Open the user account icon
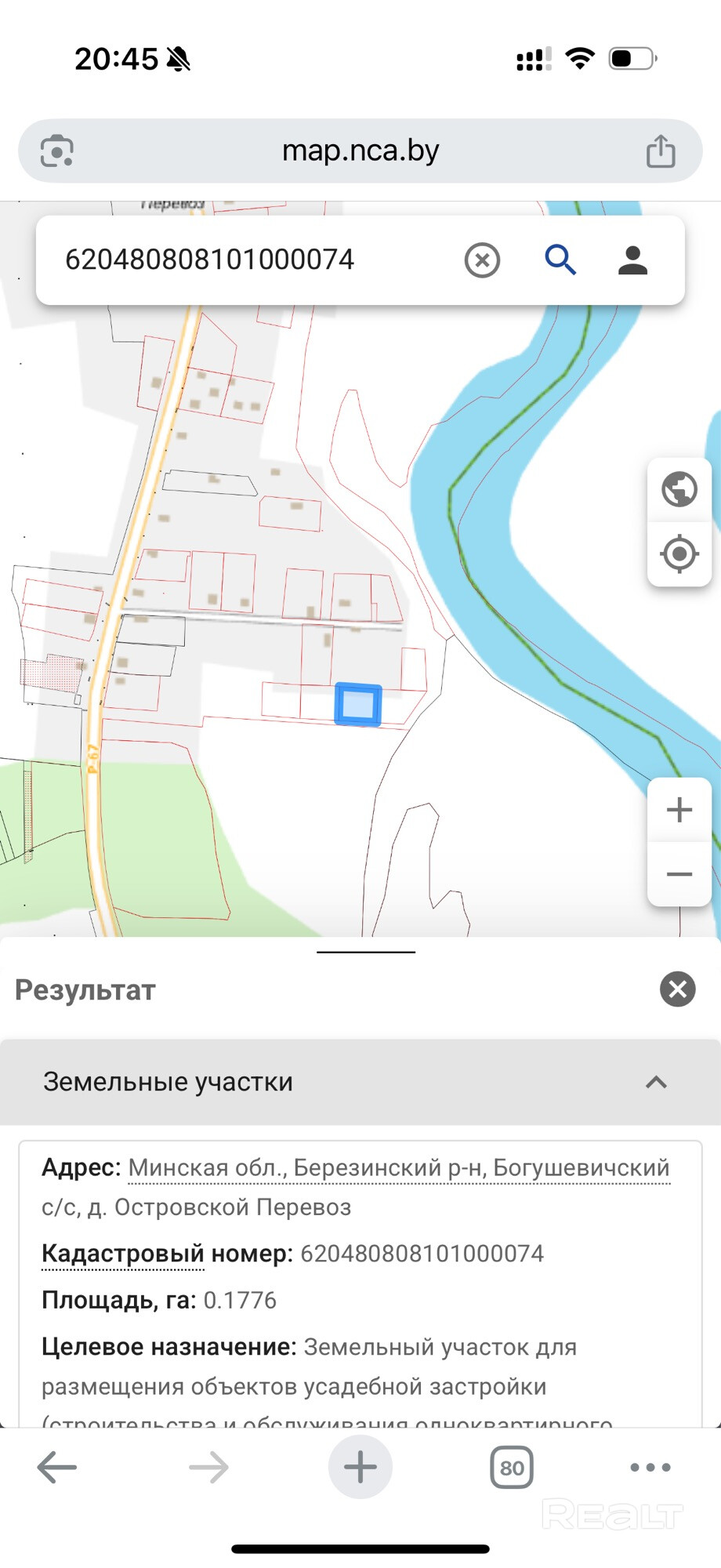The image size is (721, 1568). (x=632, y=260)
